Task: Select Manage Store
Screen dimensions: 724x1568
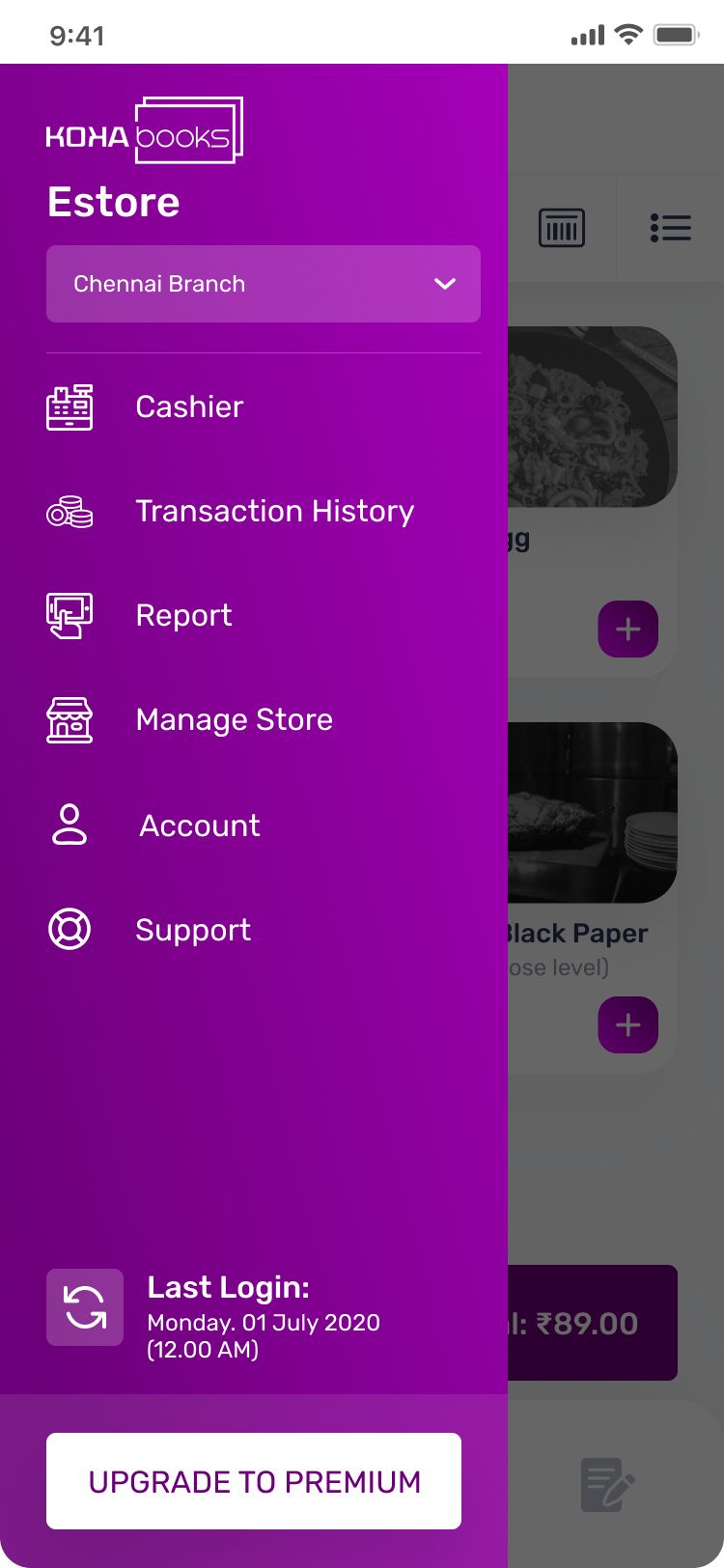Action: click(234, 720)
